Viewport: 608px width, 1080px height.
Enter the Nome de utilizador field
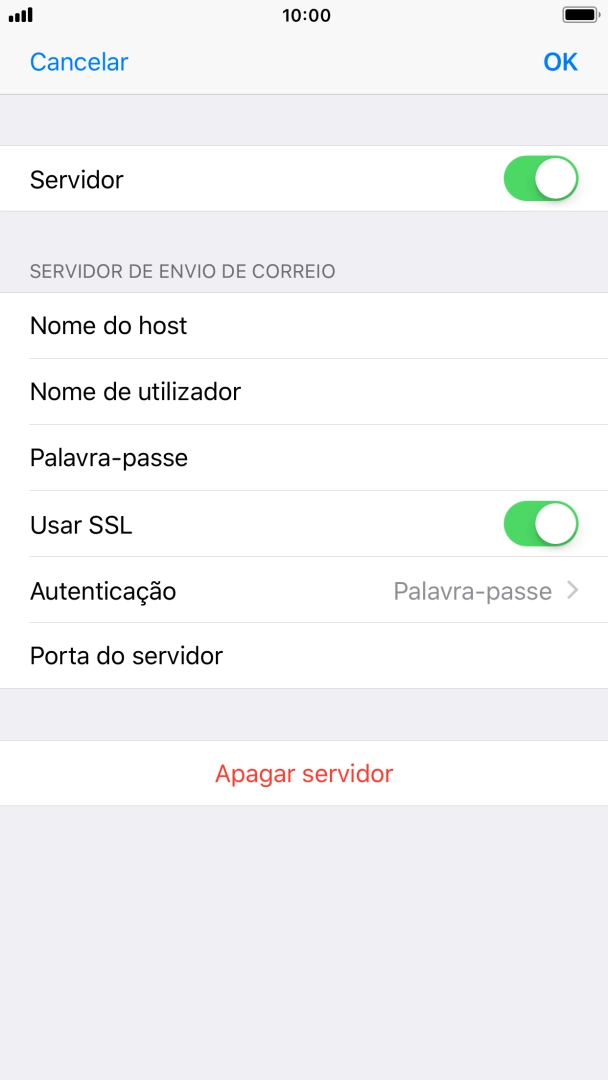coord(304,392)
